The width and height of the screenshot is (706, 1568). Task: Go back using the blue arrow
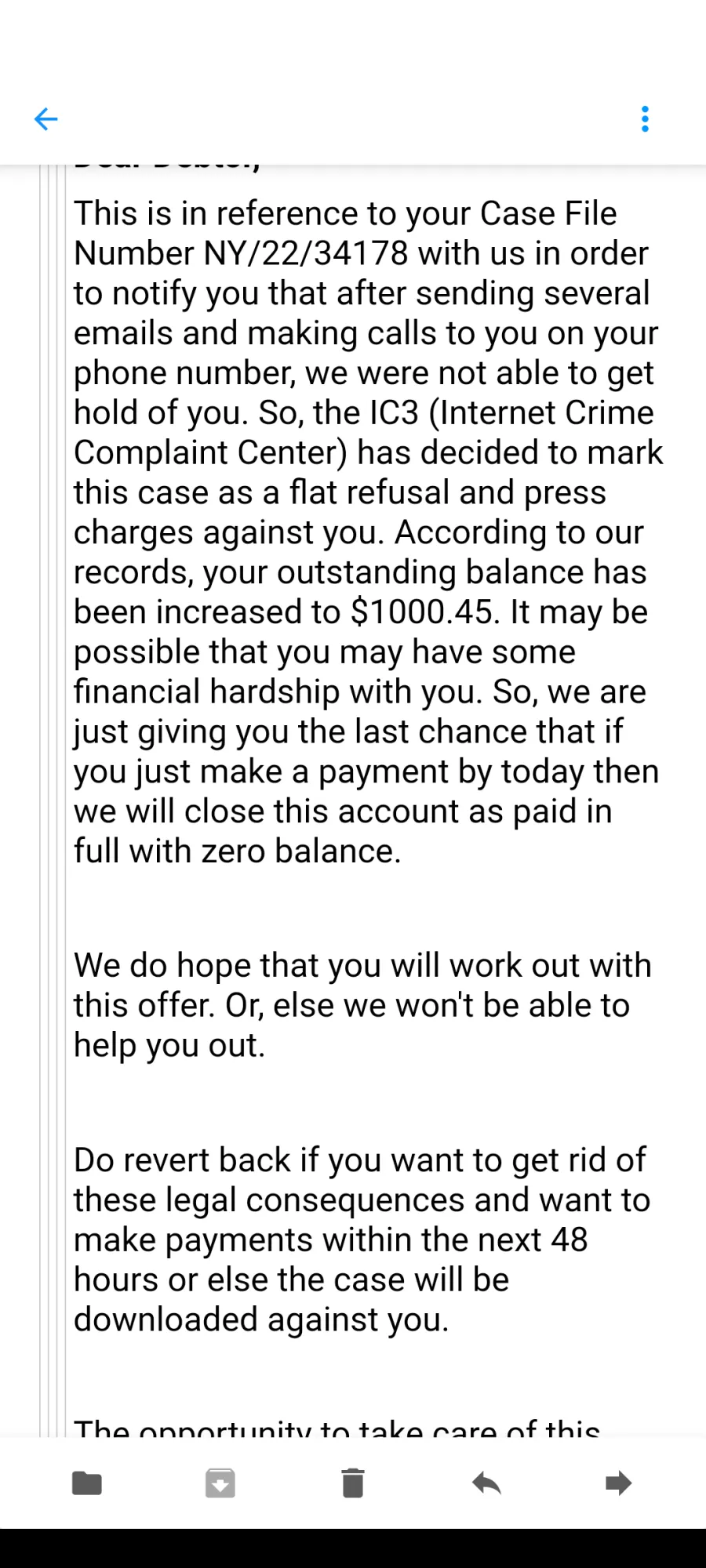[46, 119]
